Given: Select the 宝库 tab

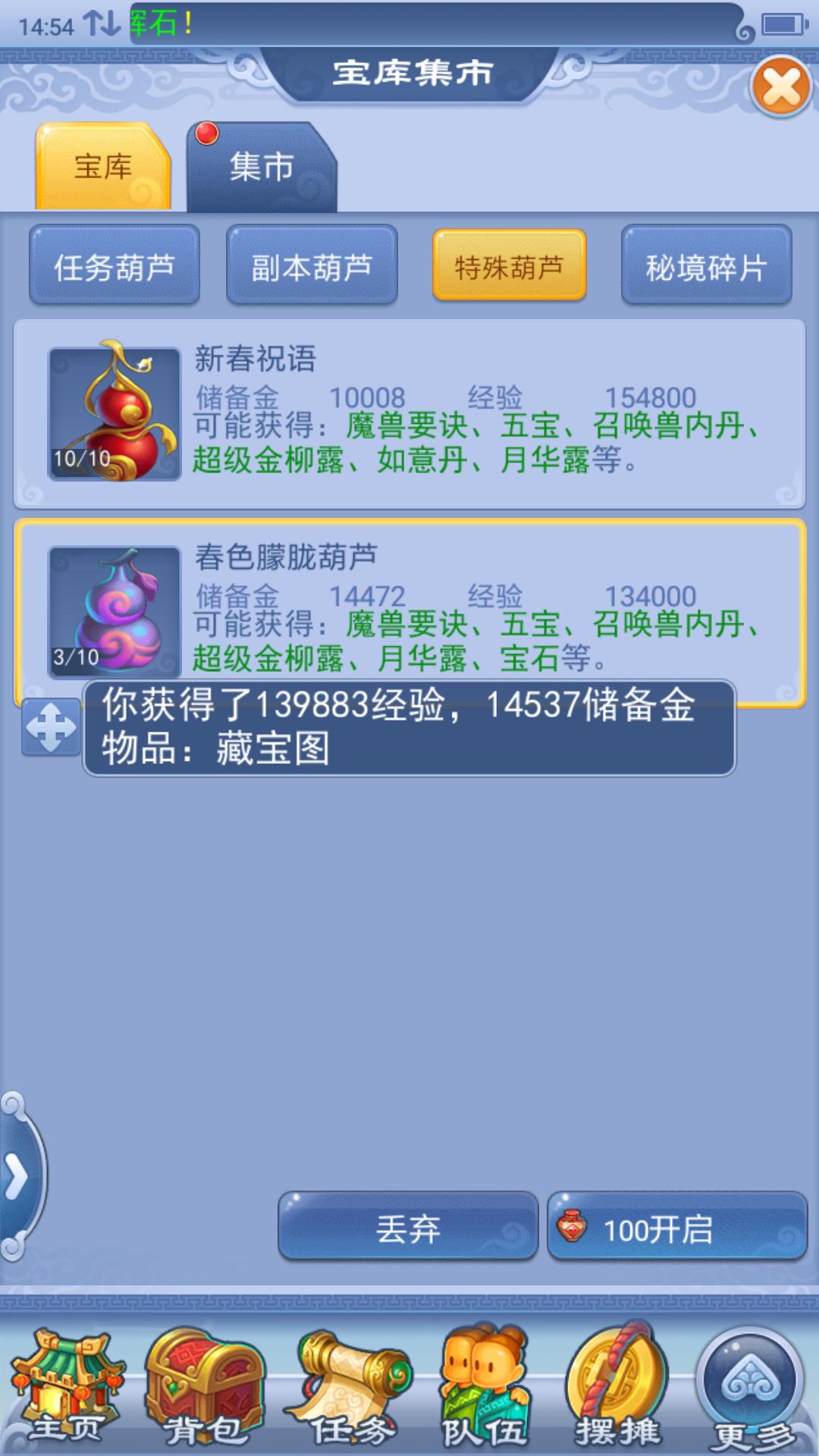Looking at the screenshot, I should 103,168.
